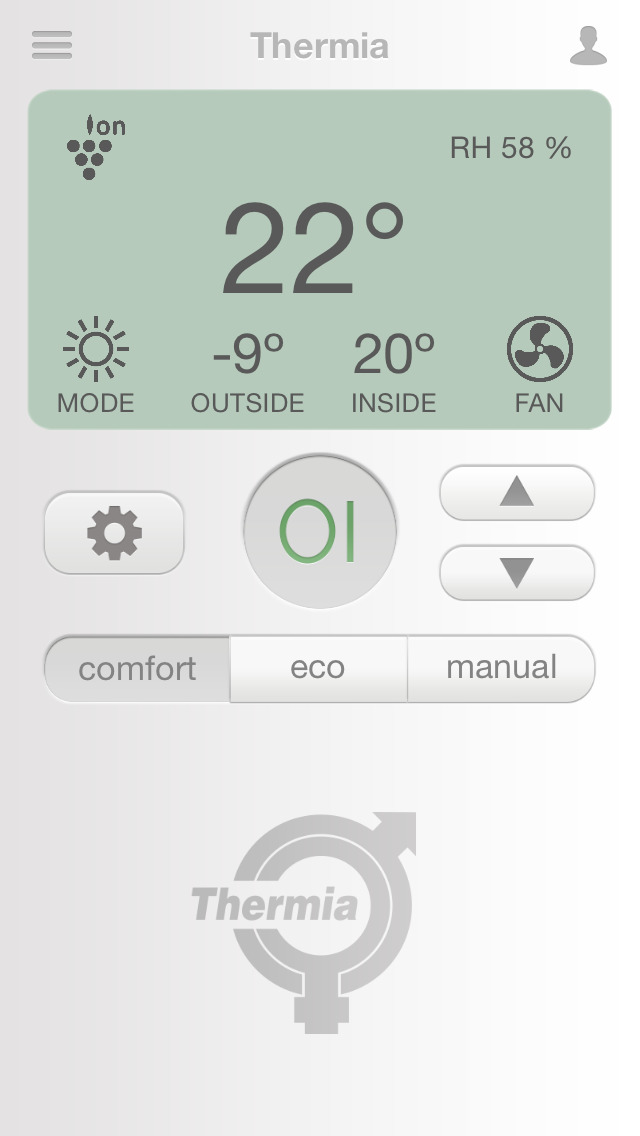Image resolution: width=640 pixels, height=1136 pixels.
Task: Tap the gear settings button
Action: tap(114, 532)
